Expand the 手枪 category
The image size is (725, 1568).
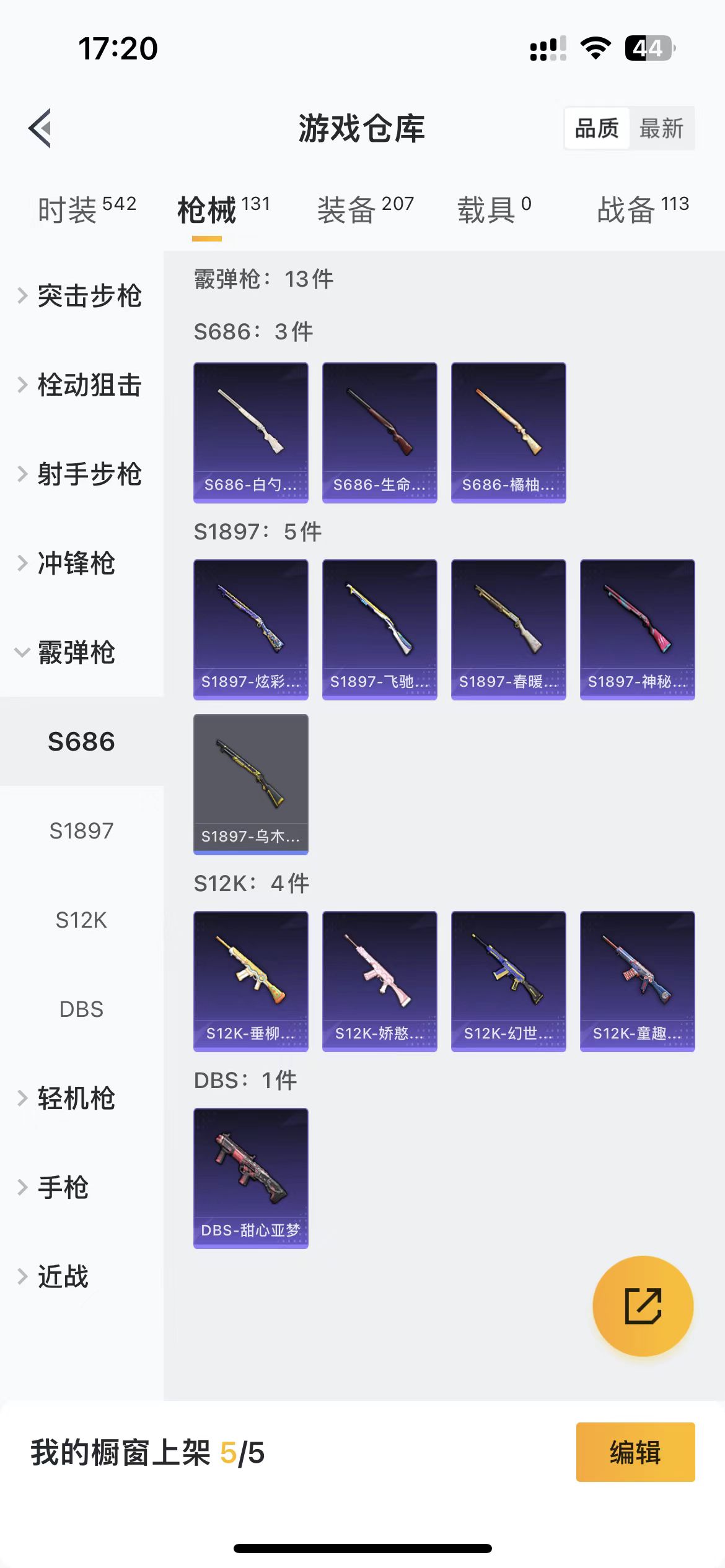64,1187
